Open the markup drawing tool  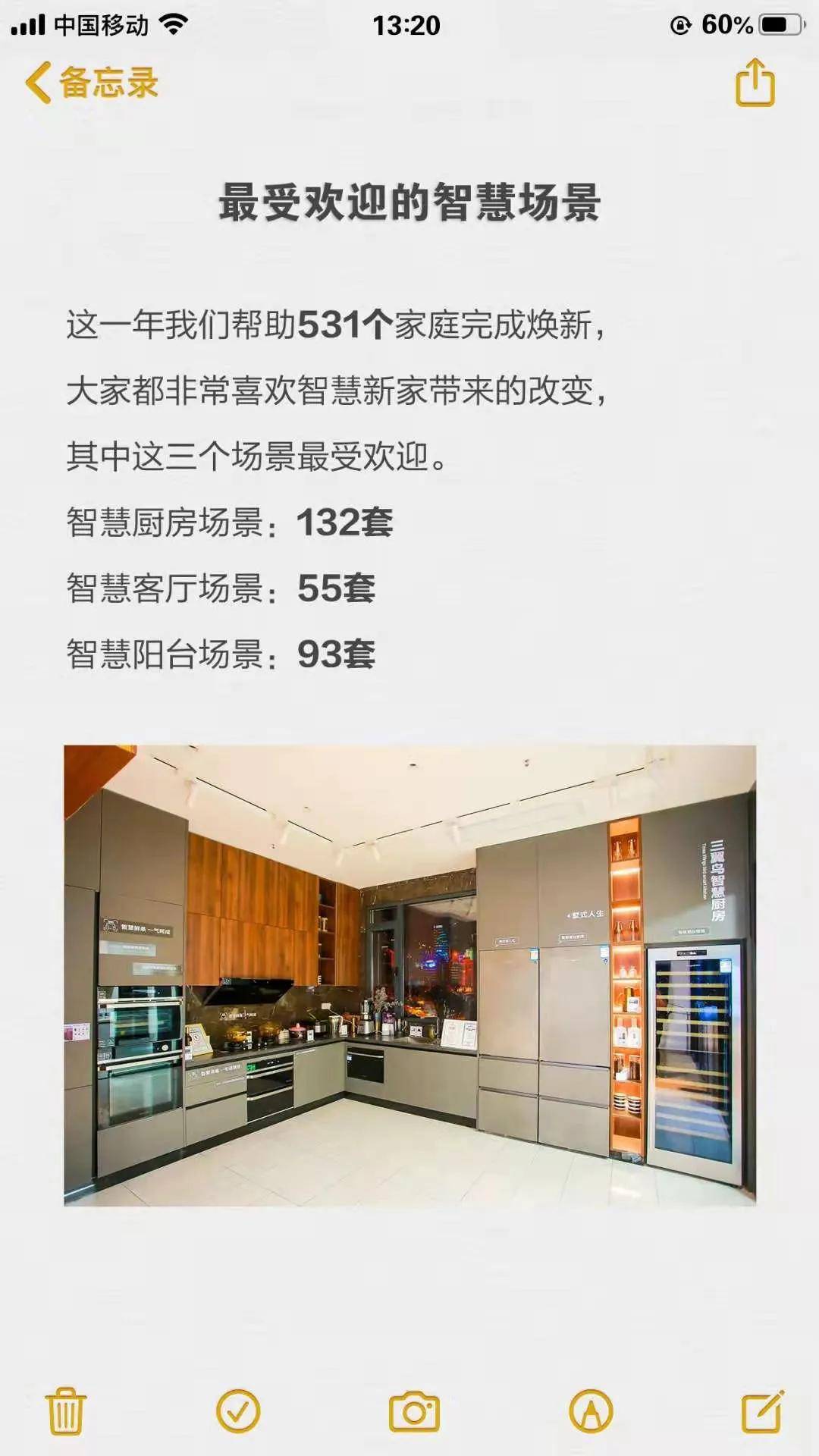(x=591, y=1411)
